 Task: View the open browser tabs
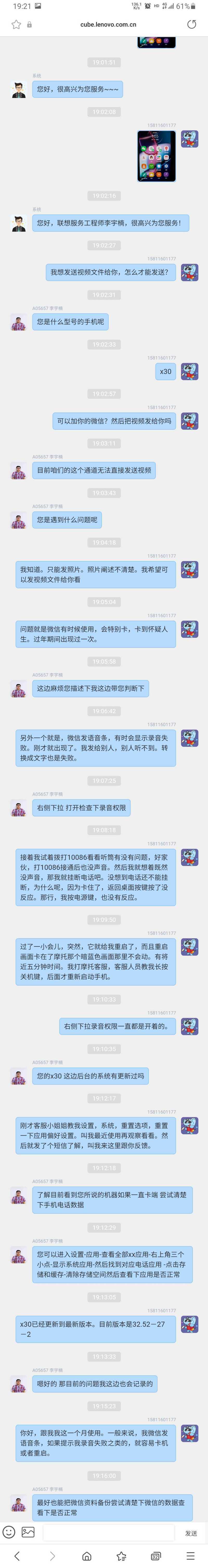pyautogui.click(x=156, y=1556)
